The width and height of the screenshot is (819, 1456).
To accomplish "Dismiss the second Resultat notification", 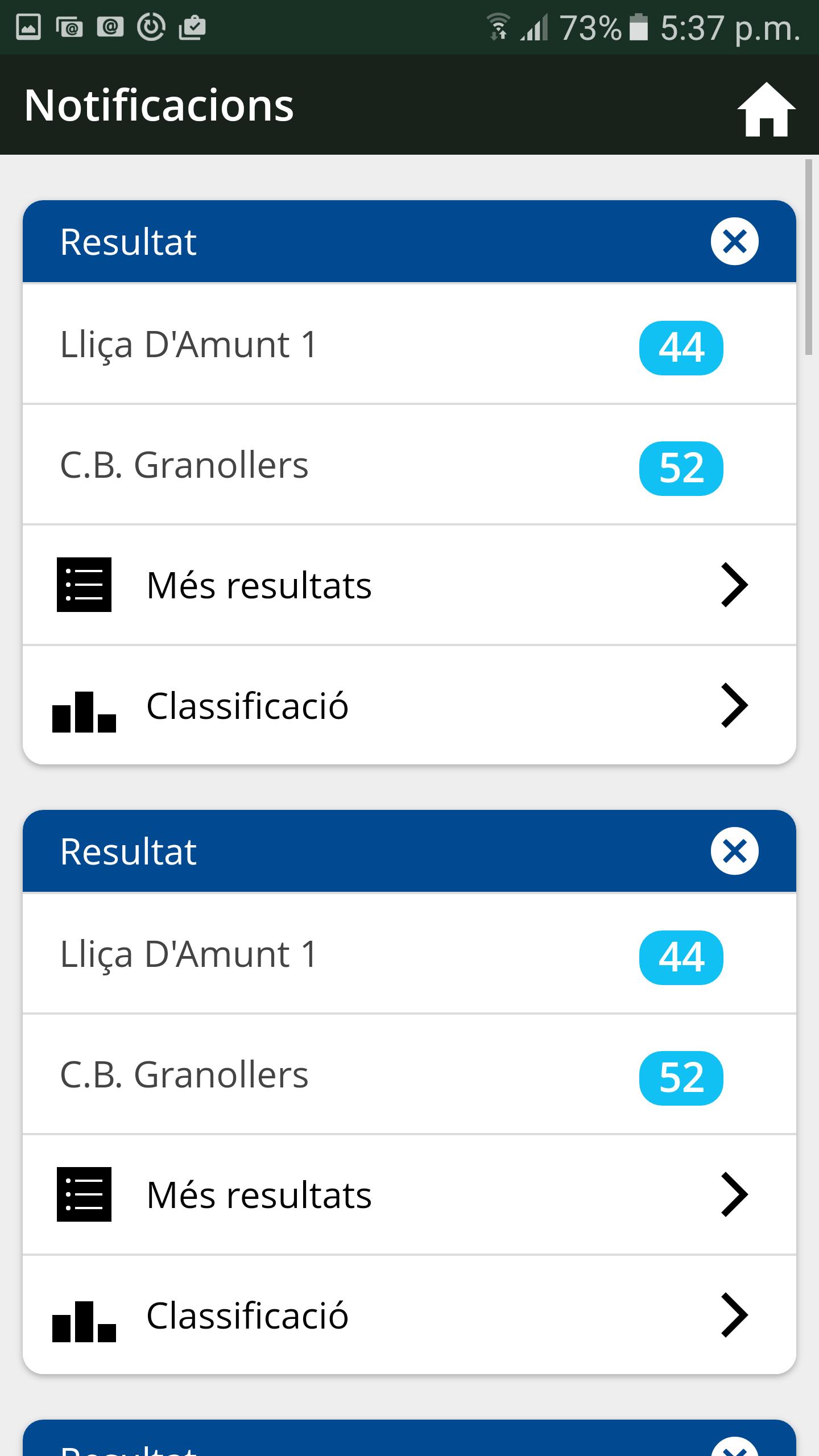I will tap(734, 851).
